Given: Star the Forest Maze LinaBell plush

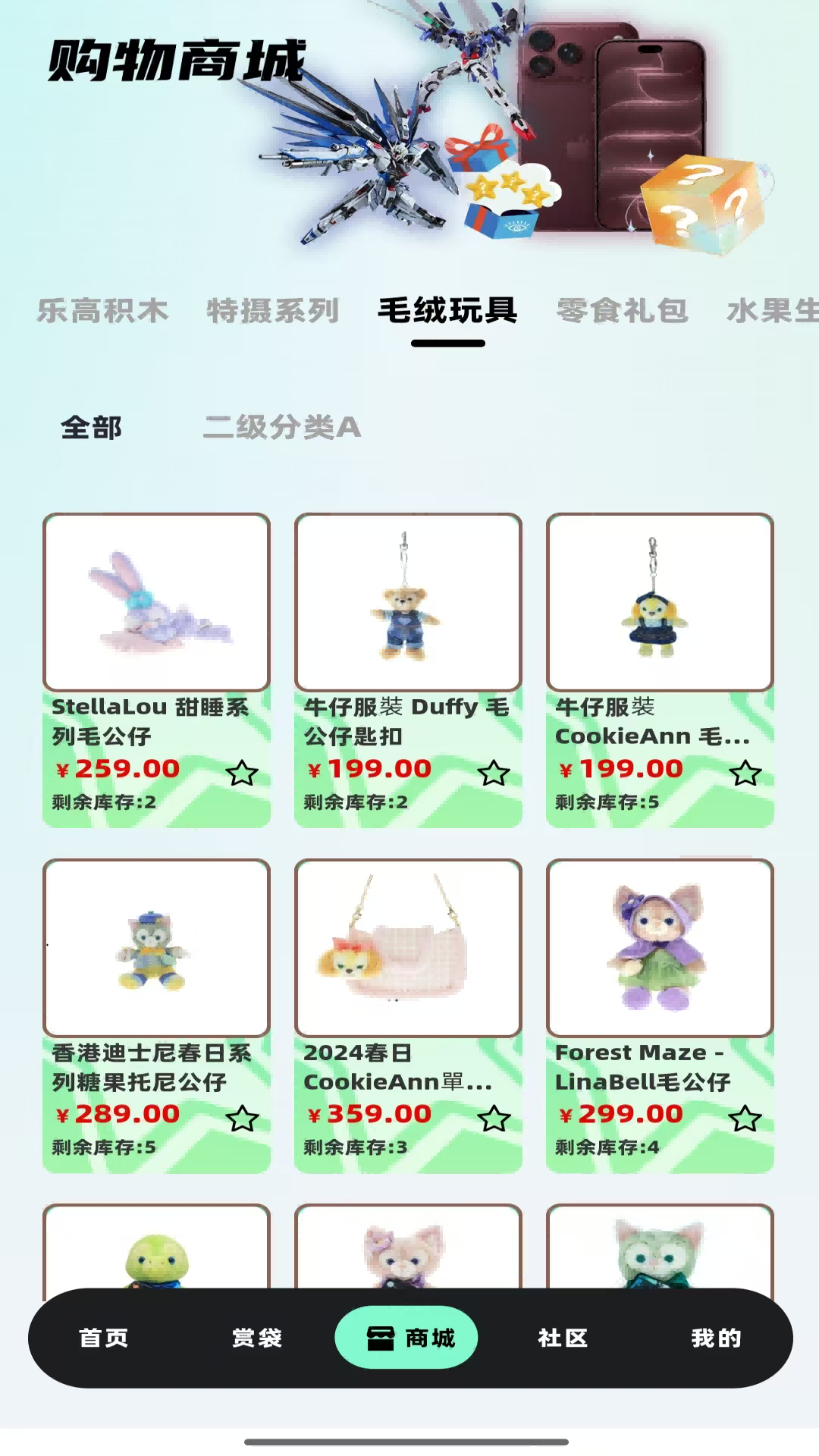Looking at the screenshot, I should (x=745, y=1119).
